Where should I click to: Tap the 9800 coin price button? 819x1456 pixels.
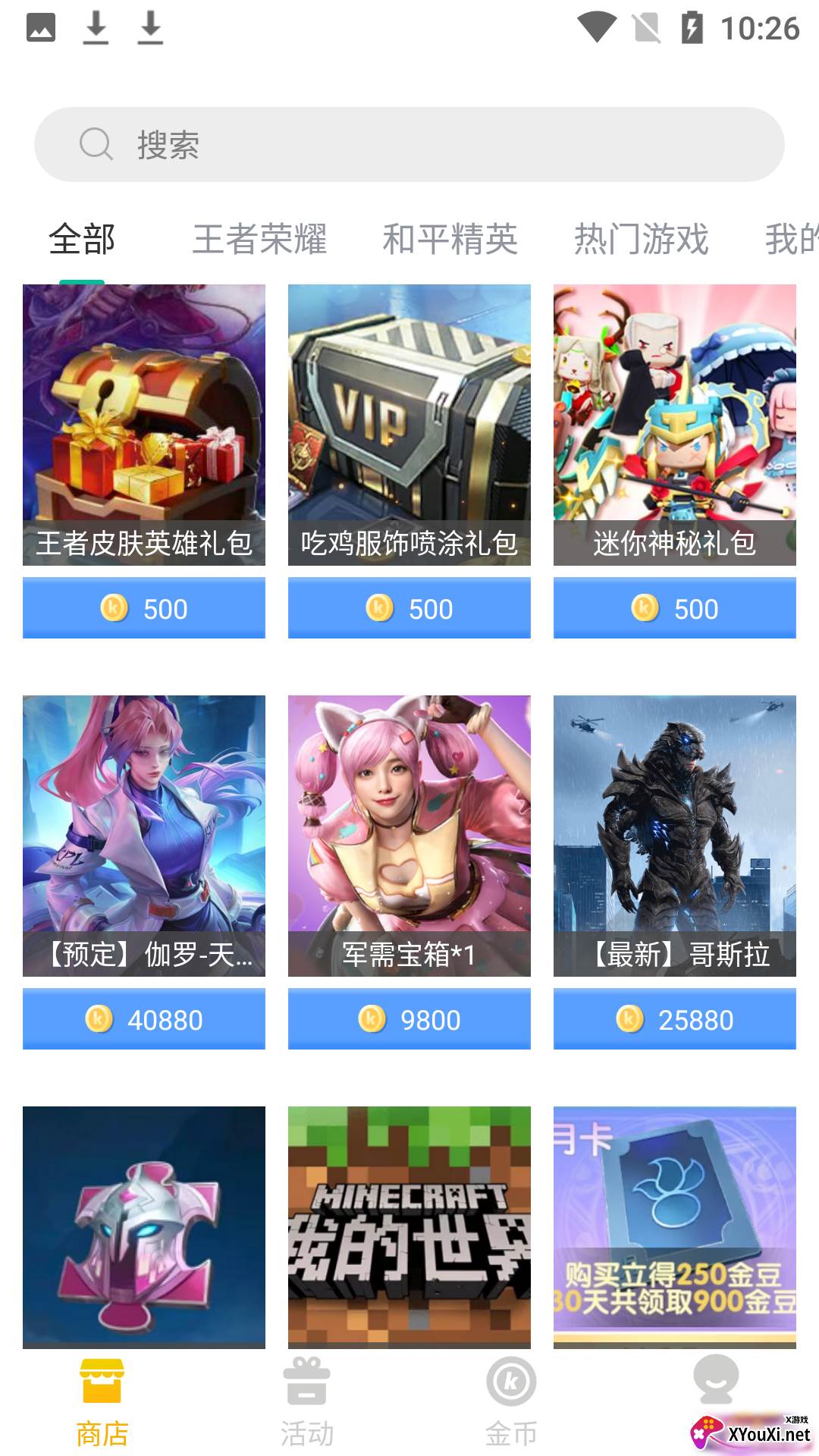(409, 1019)
